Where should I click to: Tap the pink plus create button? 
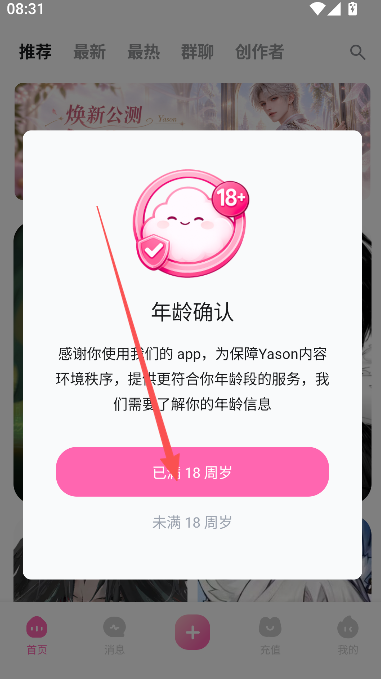click(x=193, y=633)
